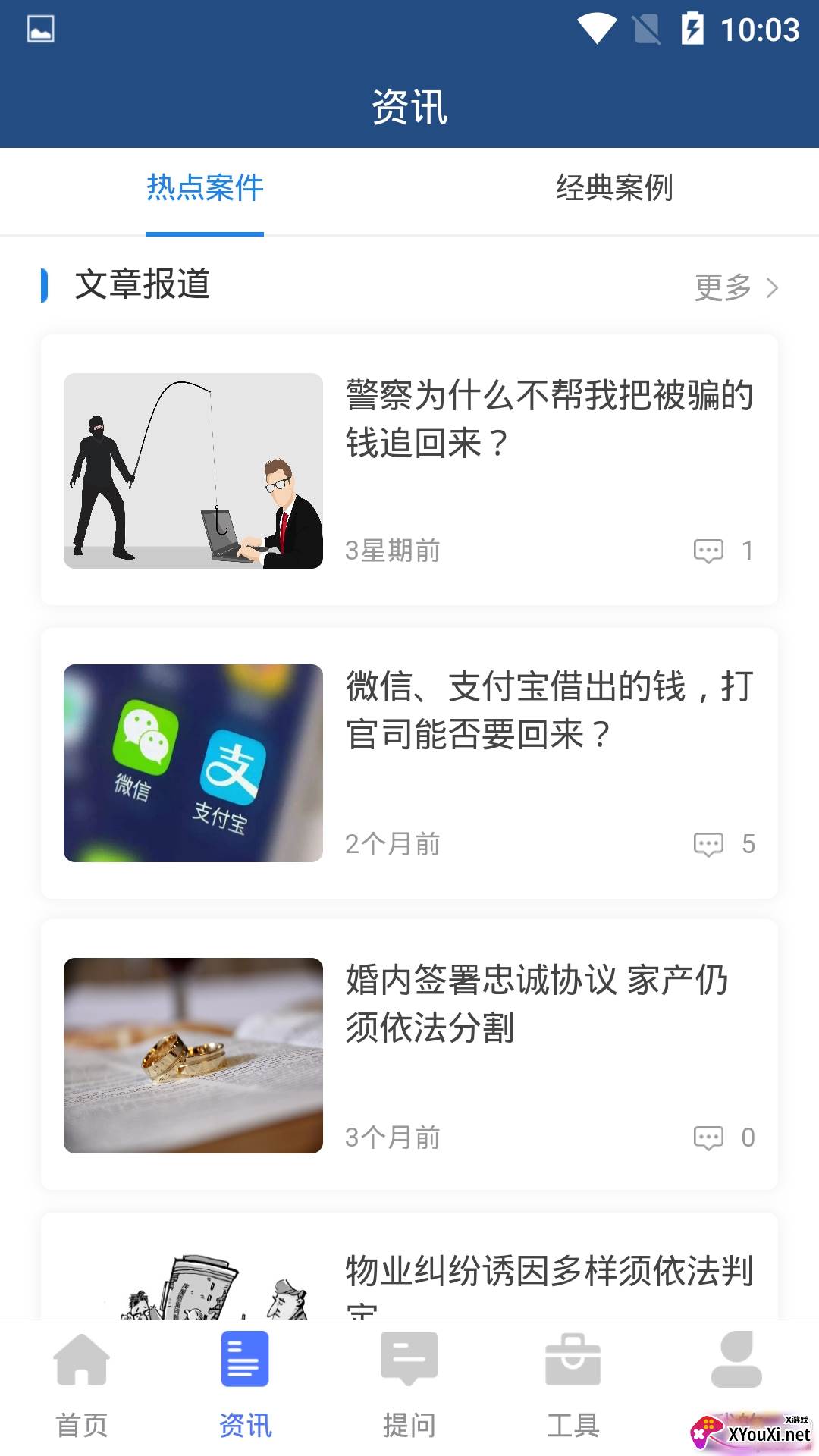Open 更多 to see more articles
This screenshot has width=819, height=1456.
736,287
